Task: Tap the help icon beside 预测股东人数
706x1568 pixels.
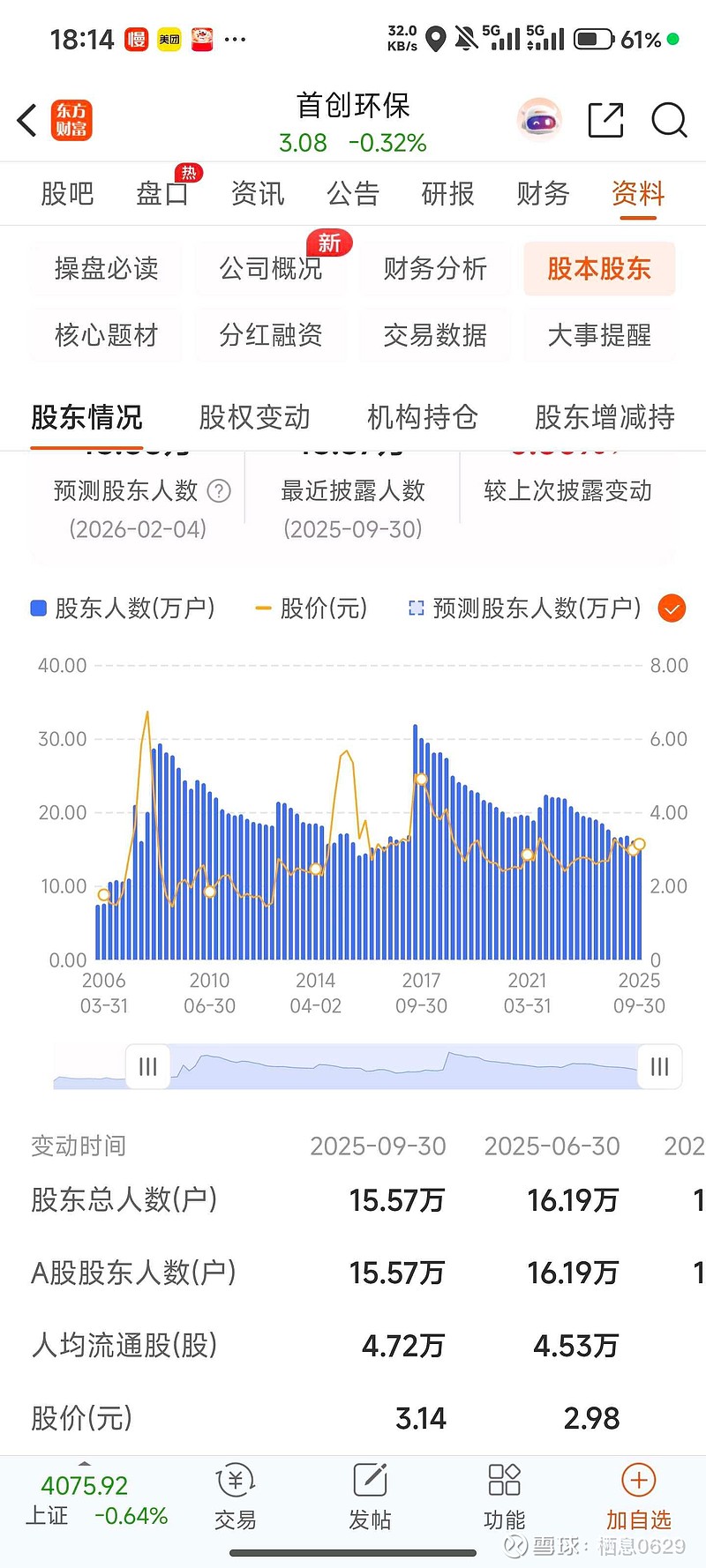Action: tap(219, 491)
